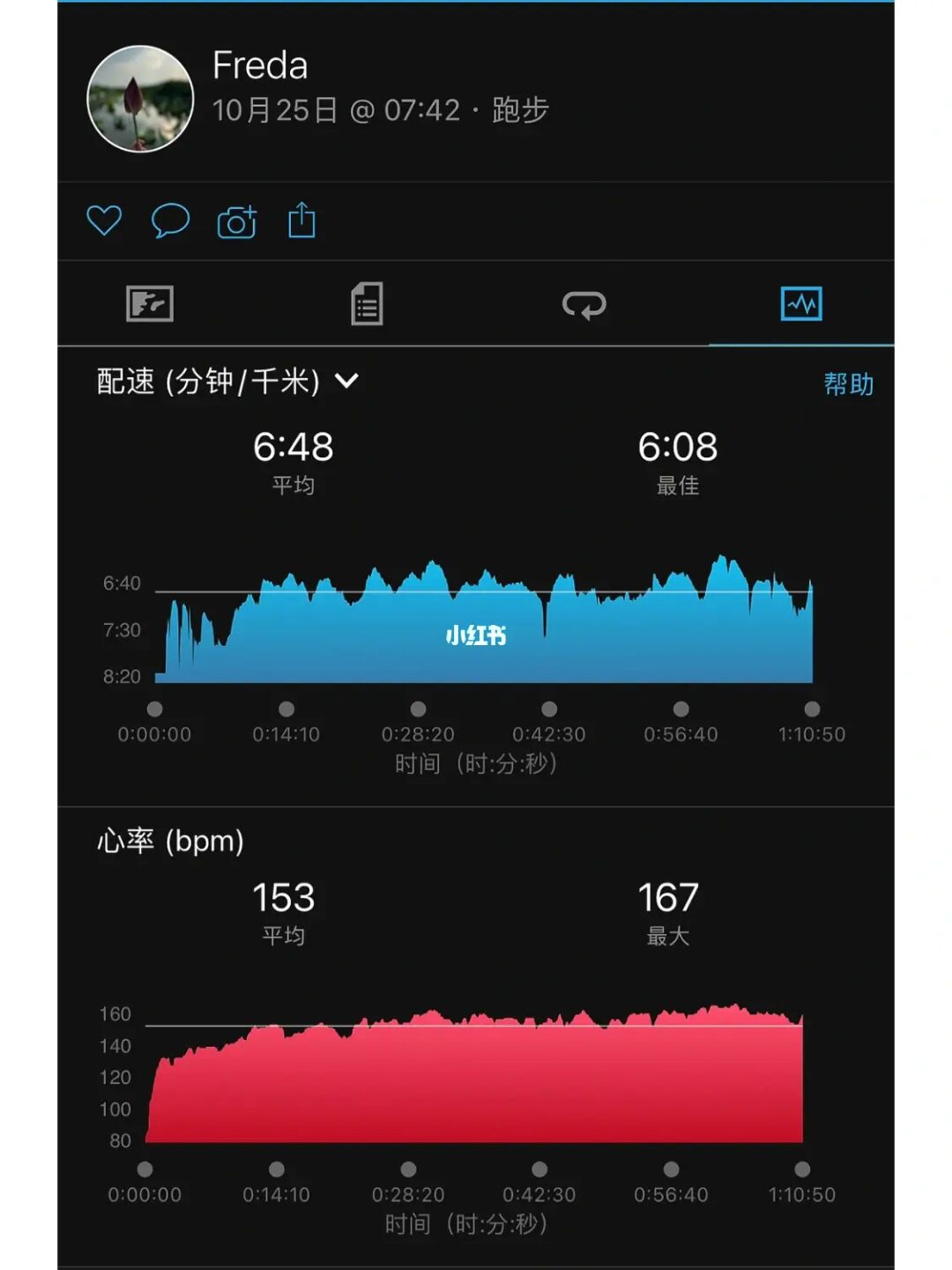Screen dimensions: 952x1270
Task: Add a photo to the activity
Action: pyautogui.click(x=236, y=222)
